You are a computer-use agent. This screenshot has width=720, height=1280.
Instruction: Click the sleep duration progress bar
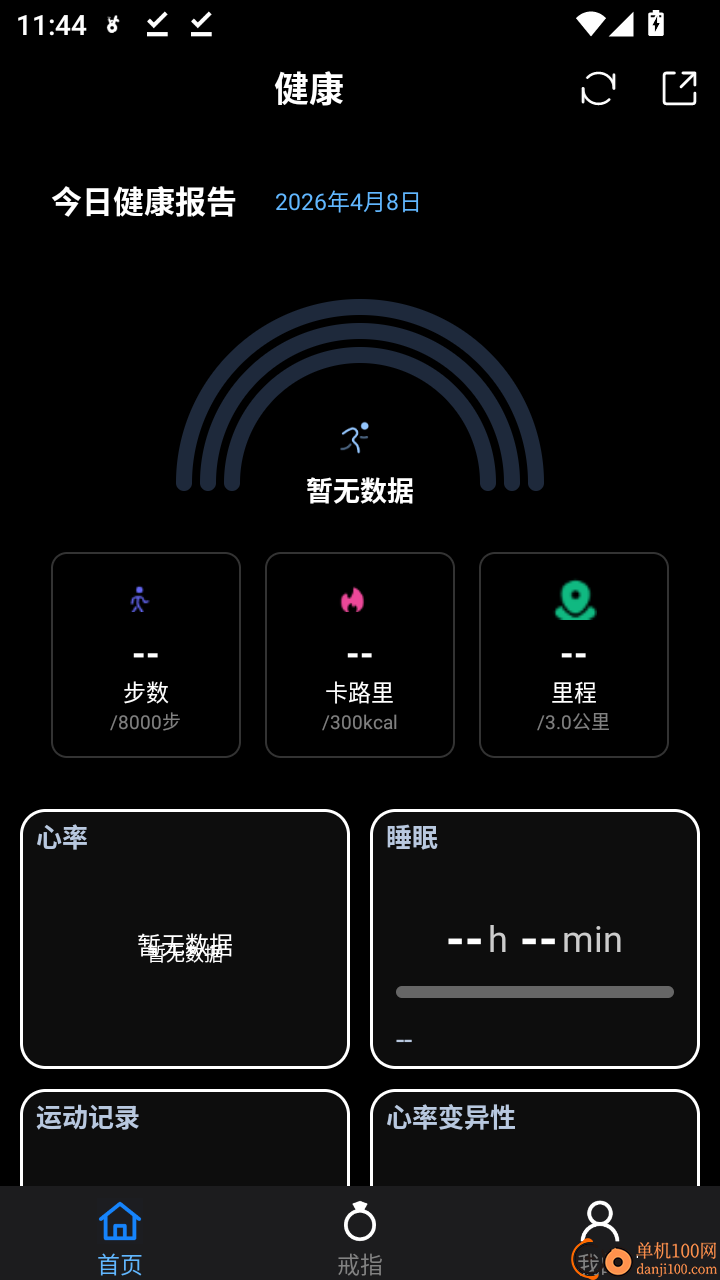534,991
